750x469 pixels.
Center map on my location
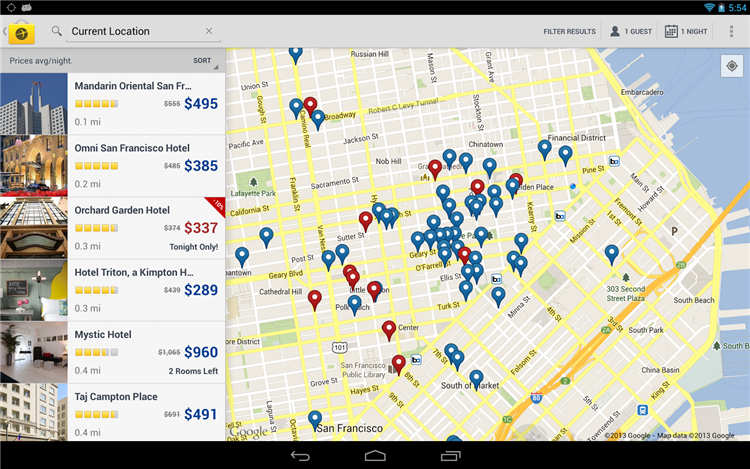coord(731,66)
